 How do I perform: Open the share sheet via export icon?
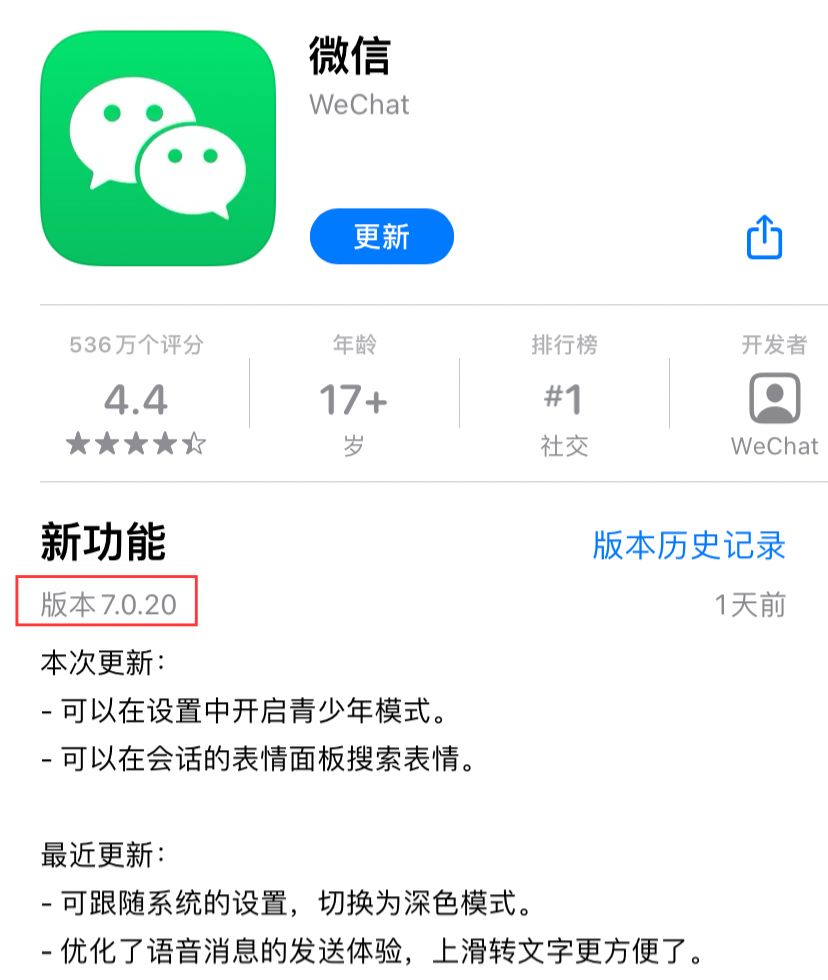764,236
